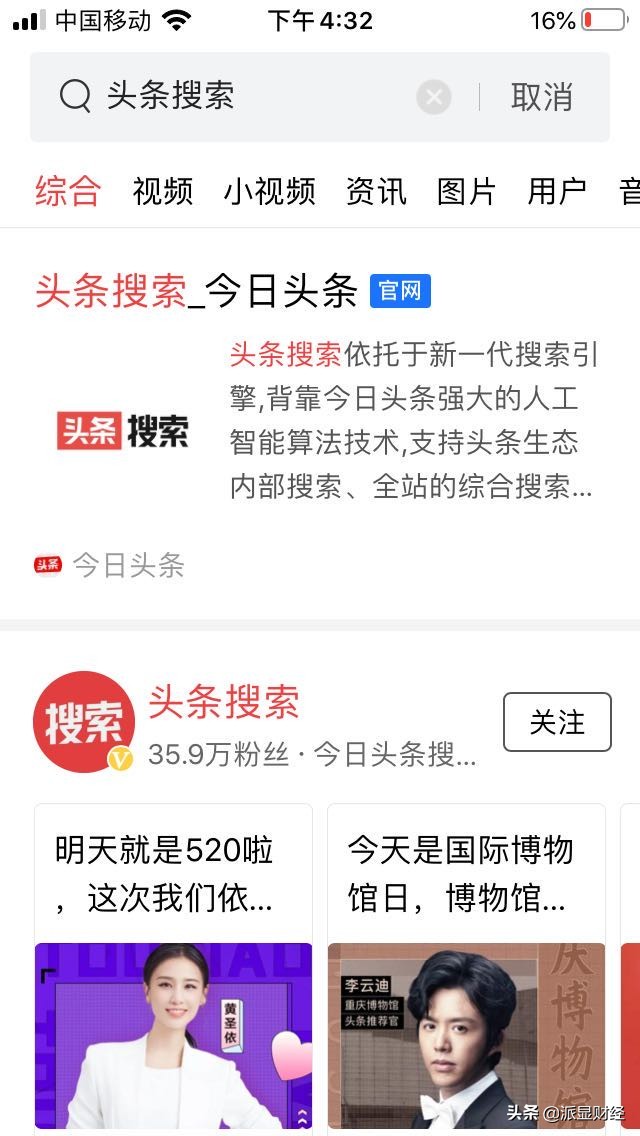Follow the 头条搜索 account with 关注
The image size is (640, 1136).
557,722
